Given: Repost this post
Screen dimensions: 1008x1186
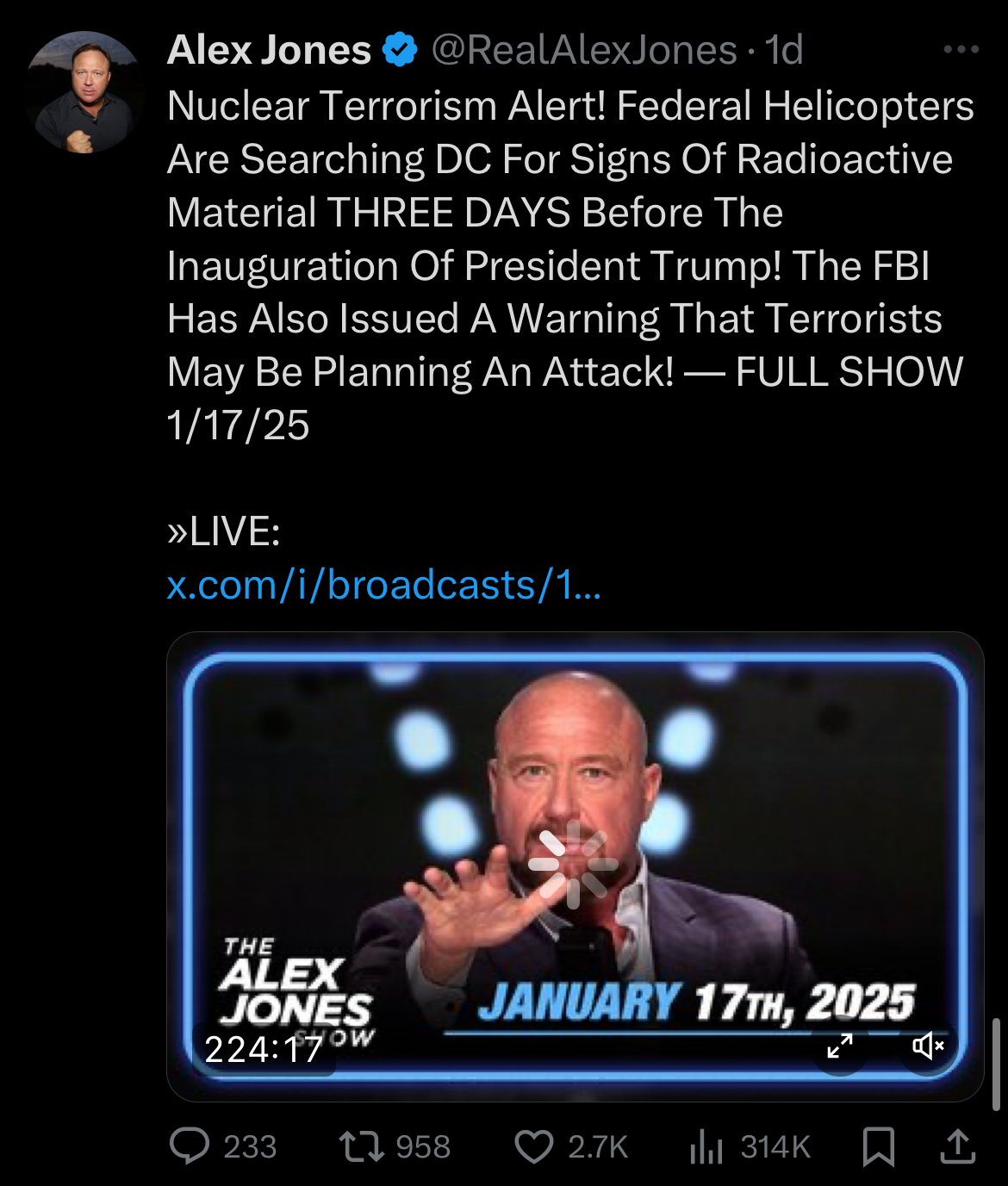Looking at the screenshot, I should click(362, 1146).
